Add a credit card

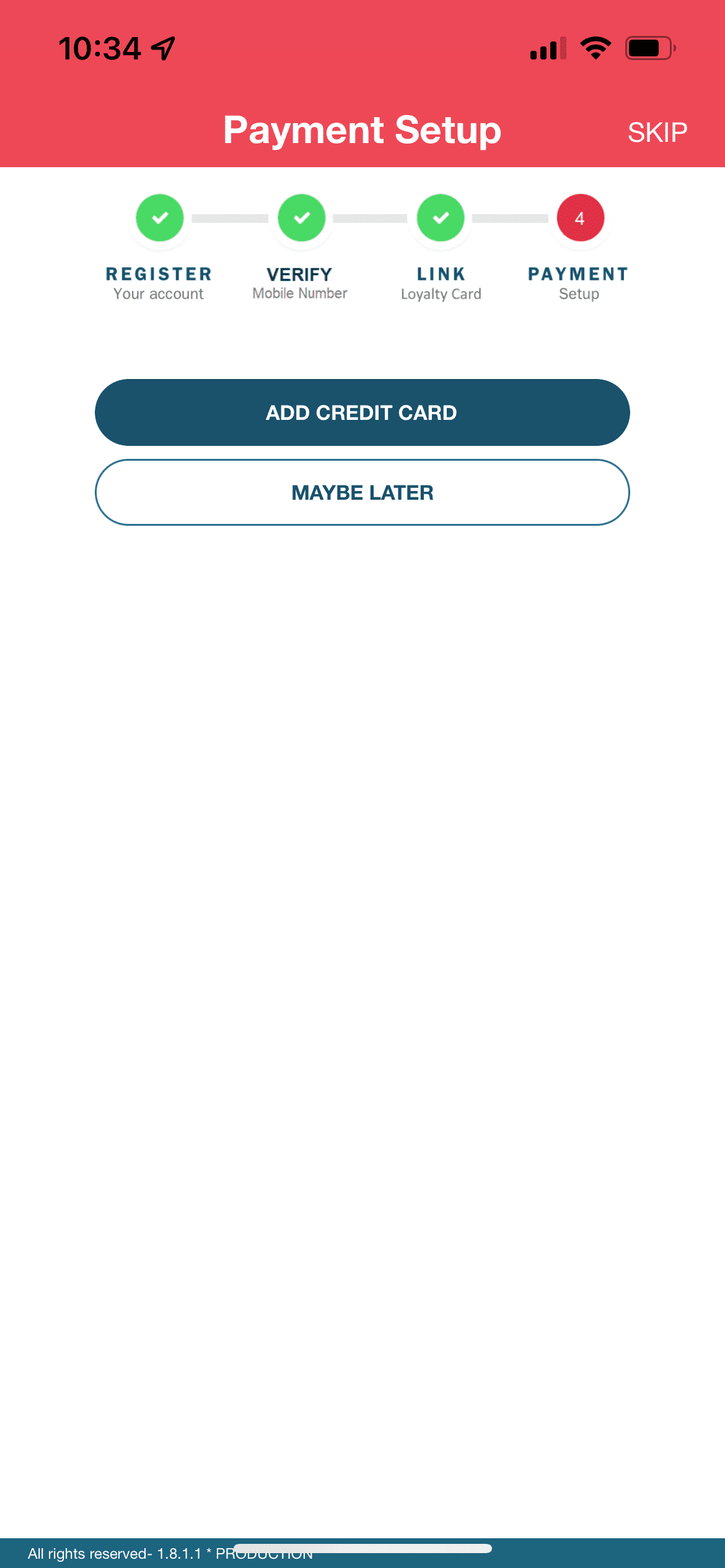click(362, 412)
